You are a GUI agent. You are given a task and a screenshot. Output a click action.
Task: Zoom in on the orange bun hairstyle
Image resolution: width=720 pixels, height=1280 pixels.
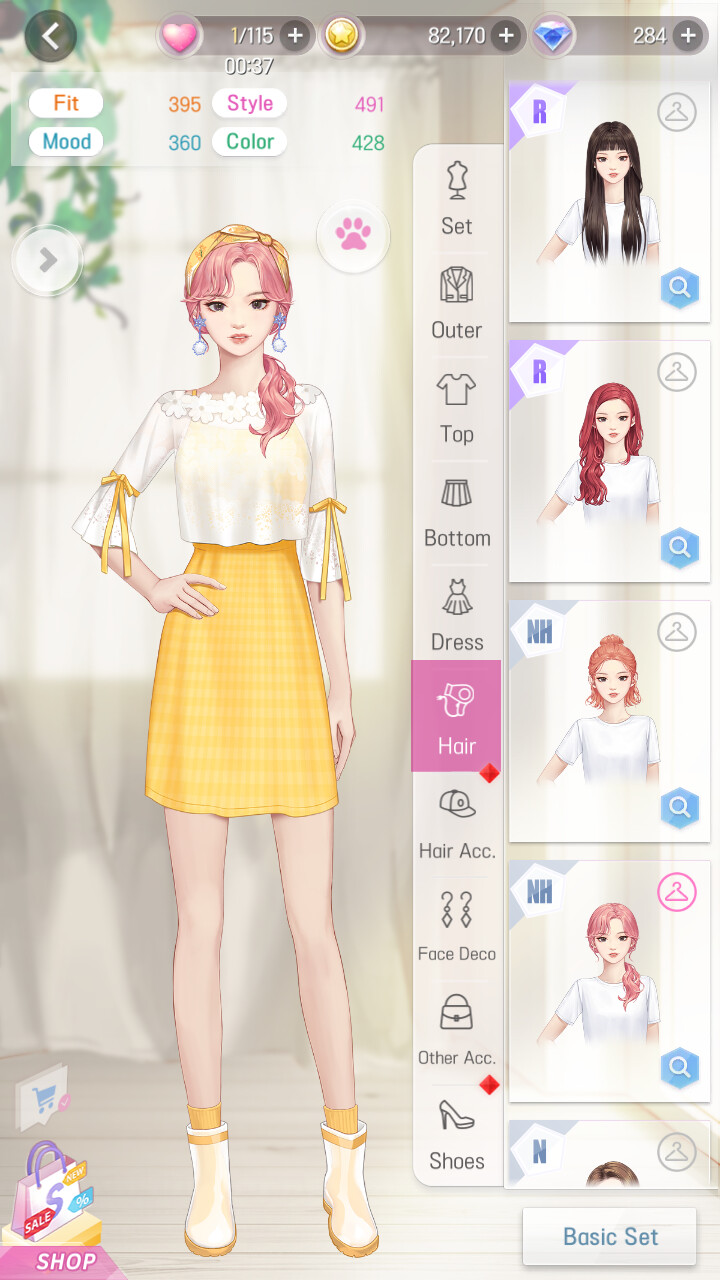tap(679, 806)
